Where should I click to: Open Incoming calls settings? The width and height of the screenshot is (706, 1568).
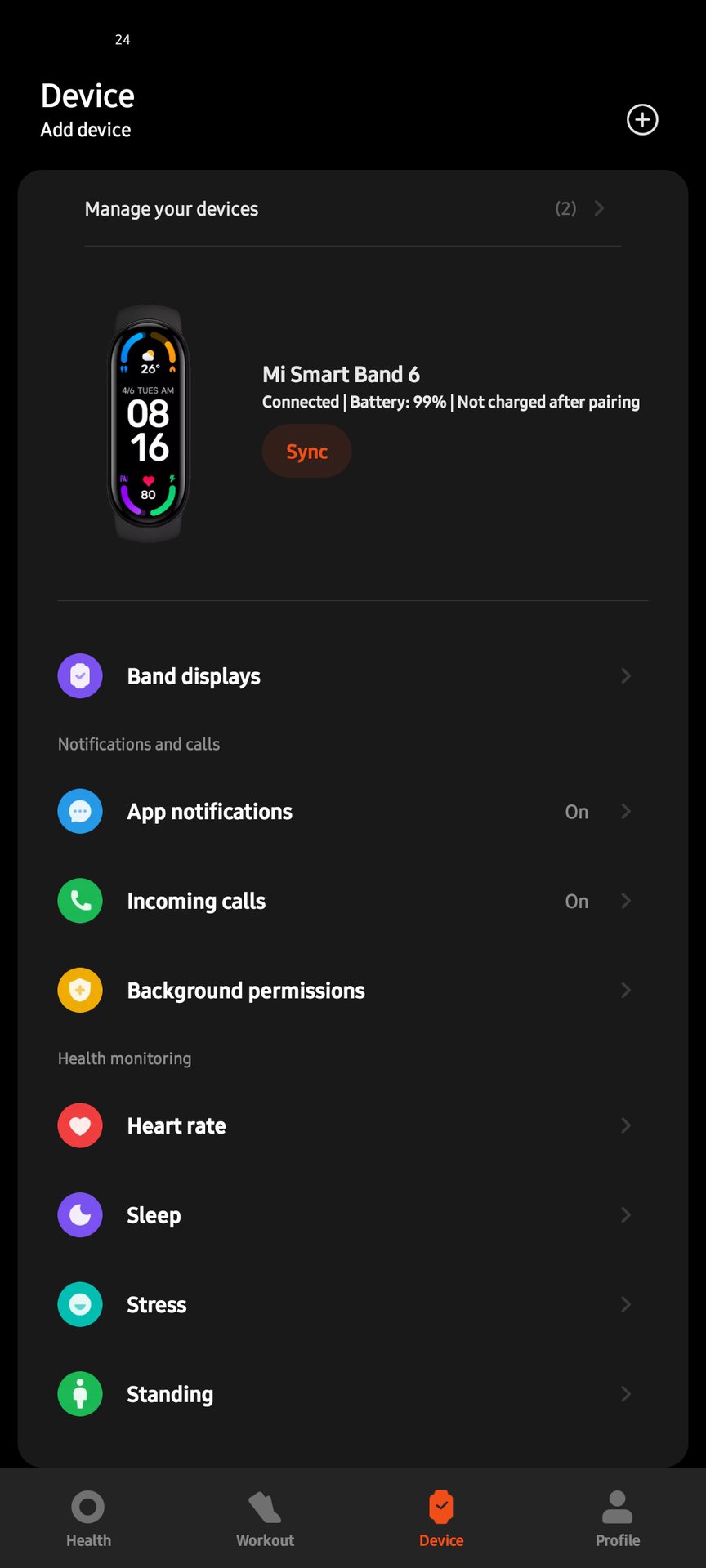(343, 901)
